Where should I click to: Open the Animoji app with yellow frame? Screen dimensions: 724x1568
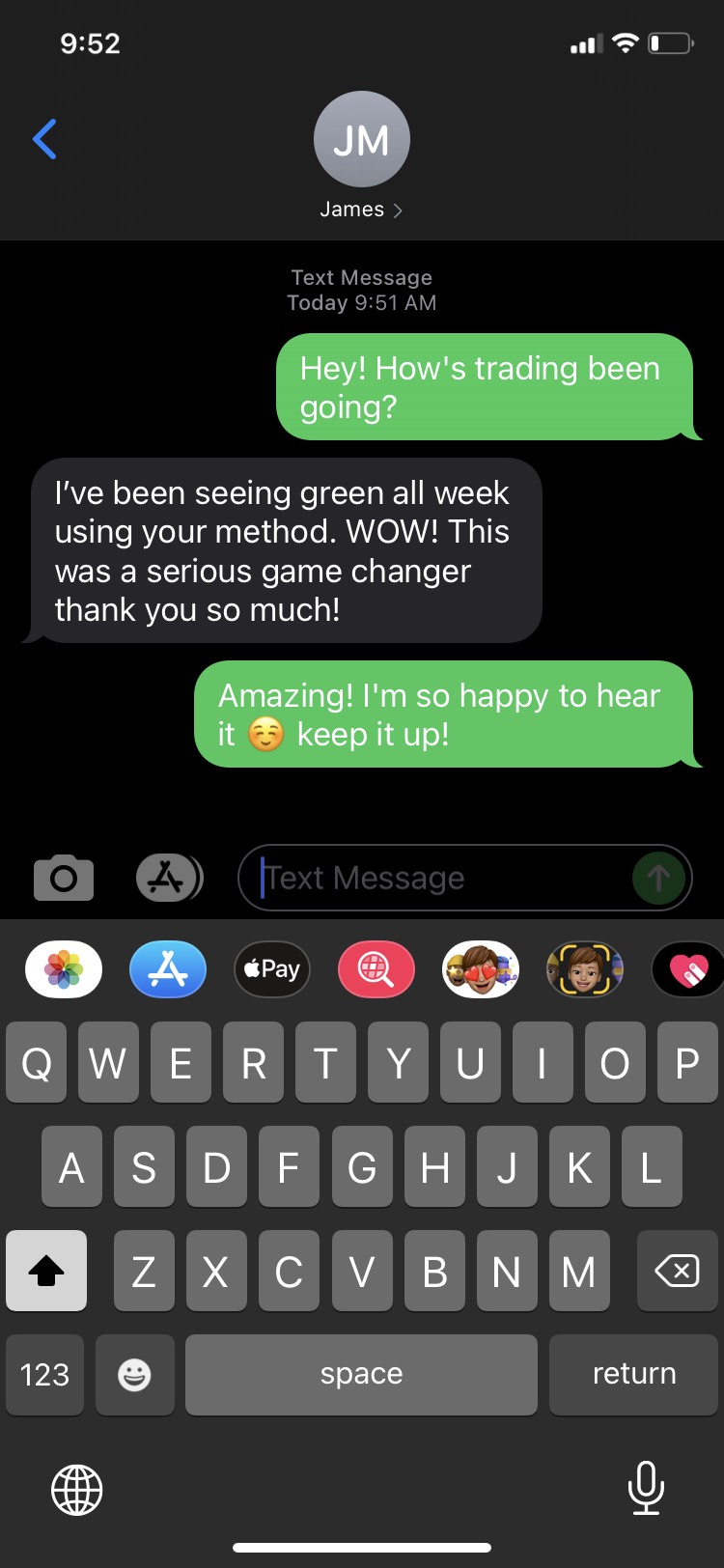pos(585,968)
